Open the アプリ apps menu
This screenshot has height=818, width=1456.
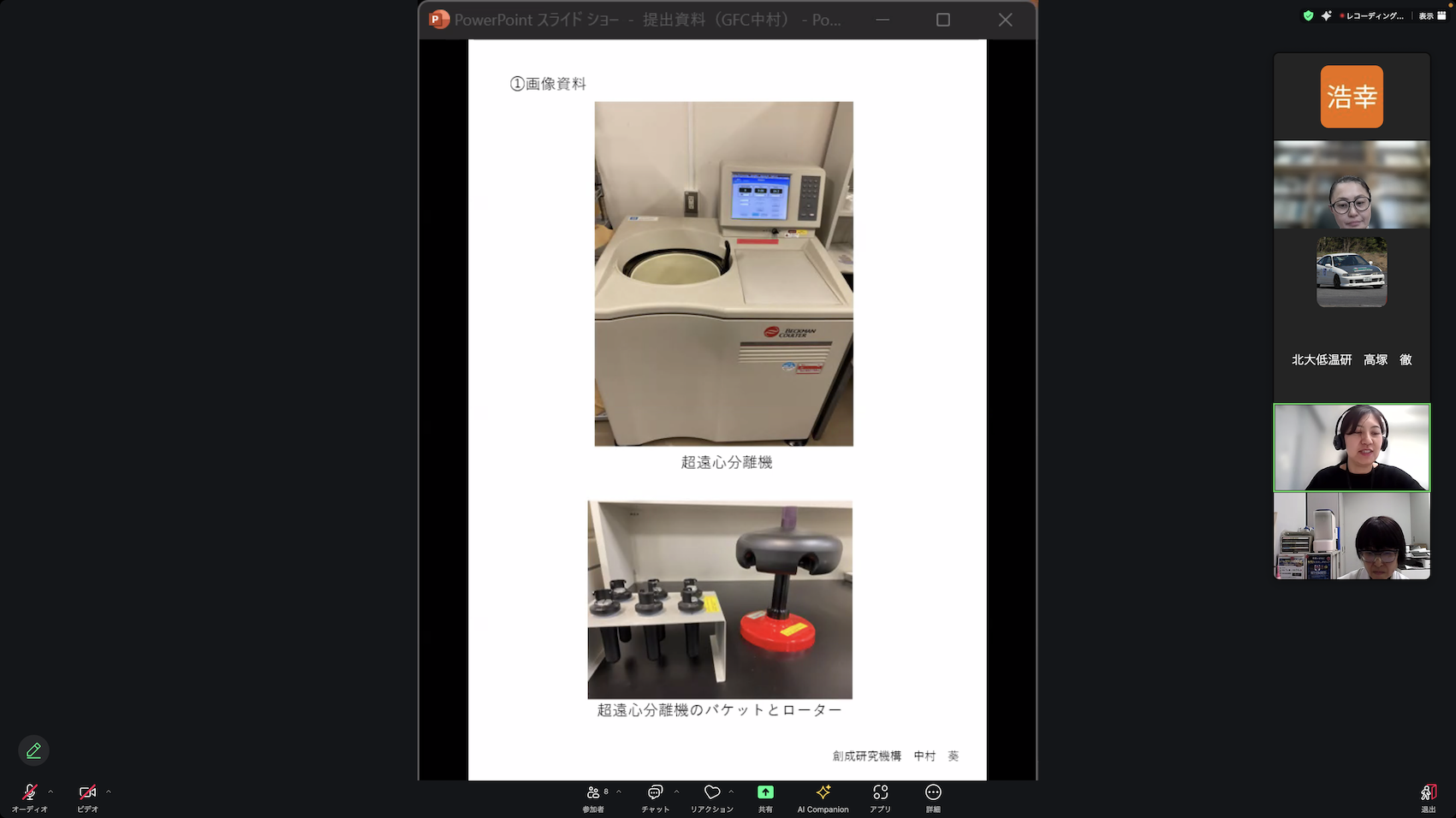[x=880, y=797]
